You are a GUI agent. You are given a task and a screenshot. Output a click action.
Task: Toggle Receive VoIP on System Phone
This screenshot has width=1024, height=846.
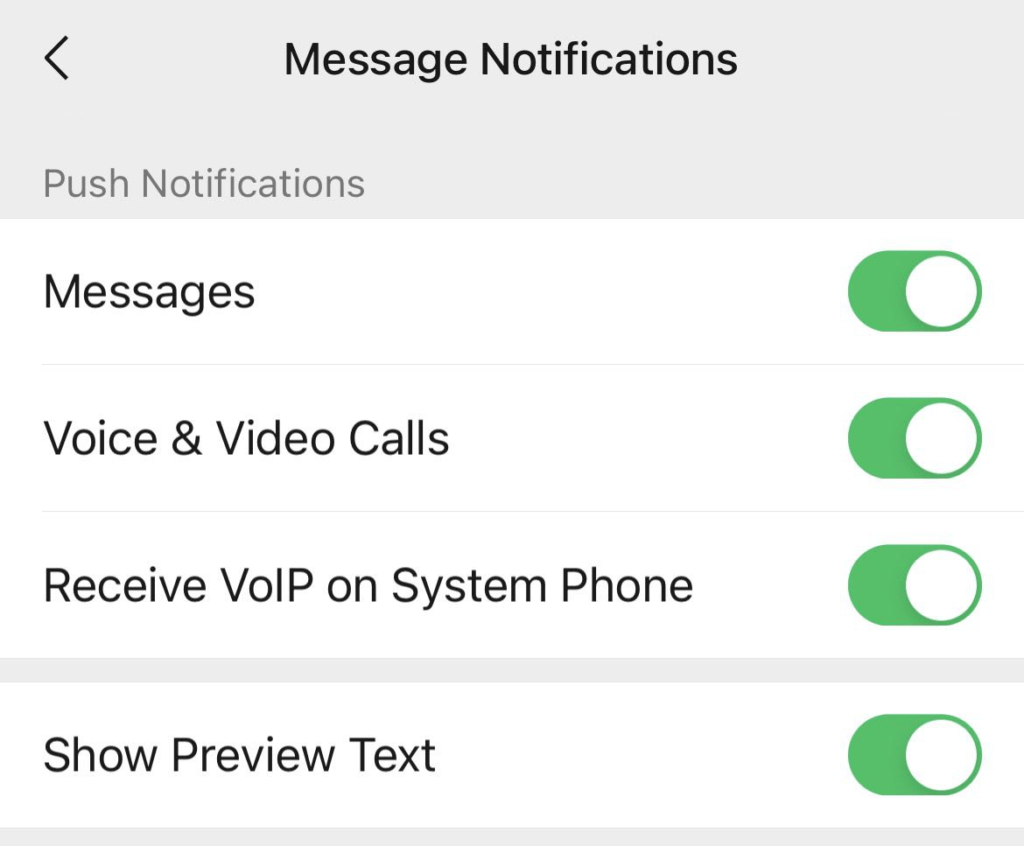[914, 585]
